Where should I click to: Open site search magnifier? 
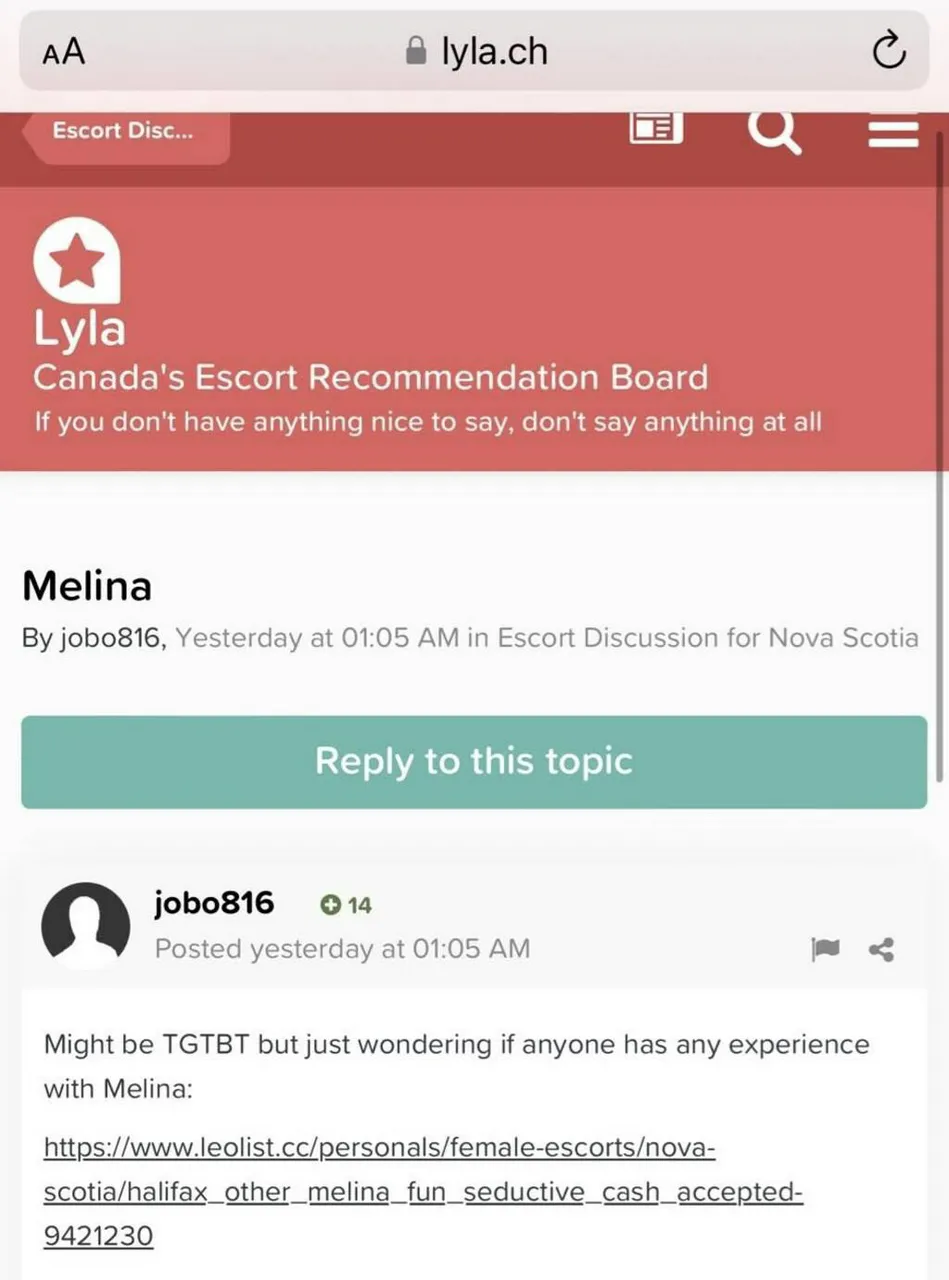click(775, 131)
